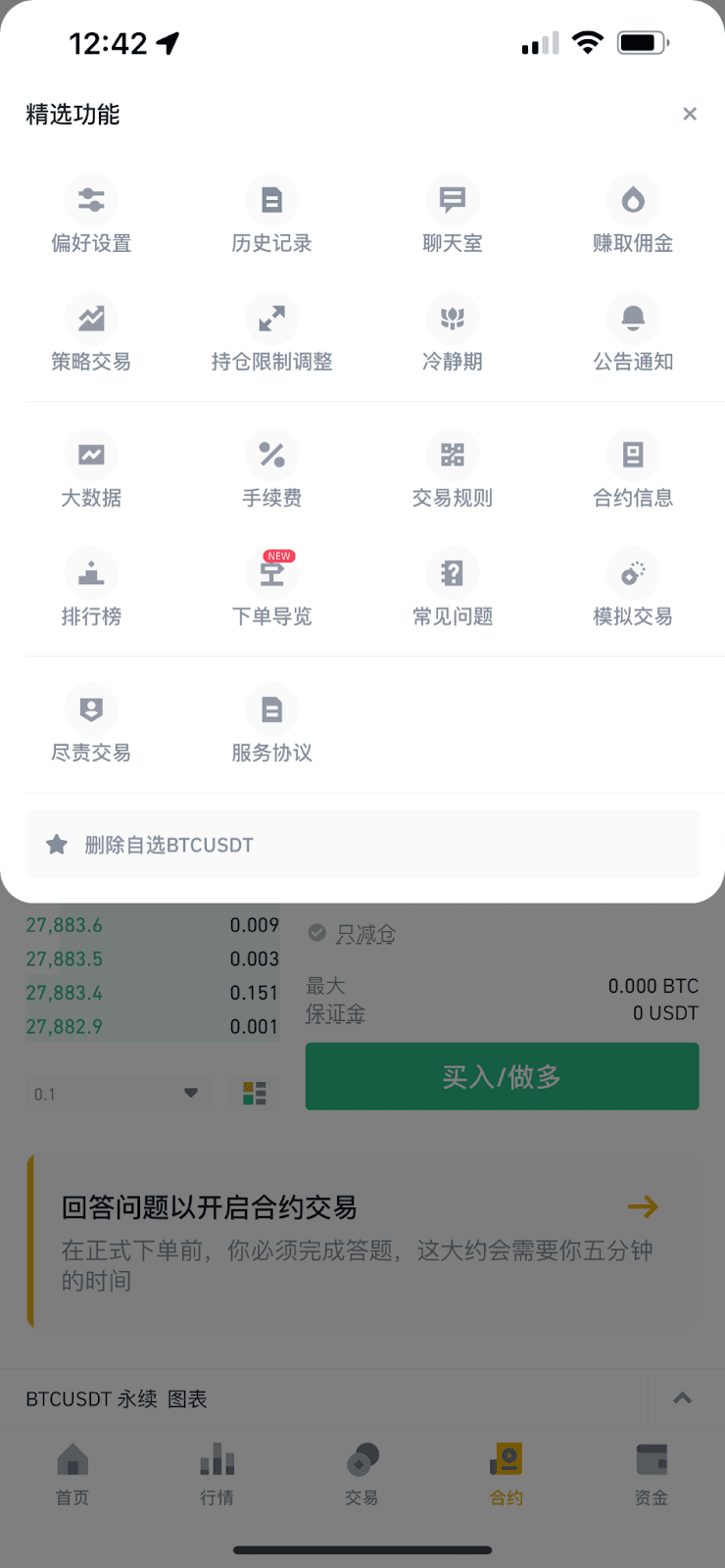
Task: Close the 精选功能 panel
Action: tap(690, 114)
